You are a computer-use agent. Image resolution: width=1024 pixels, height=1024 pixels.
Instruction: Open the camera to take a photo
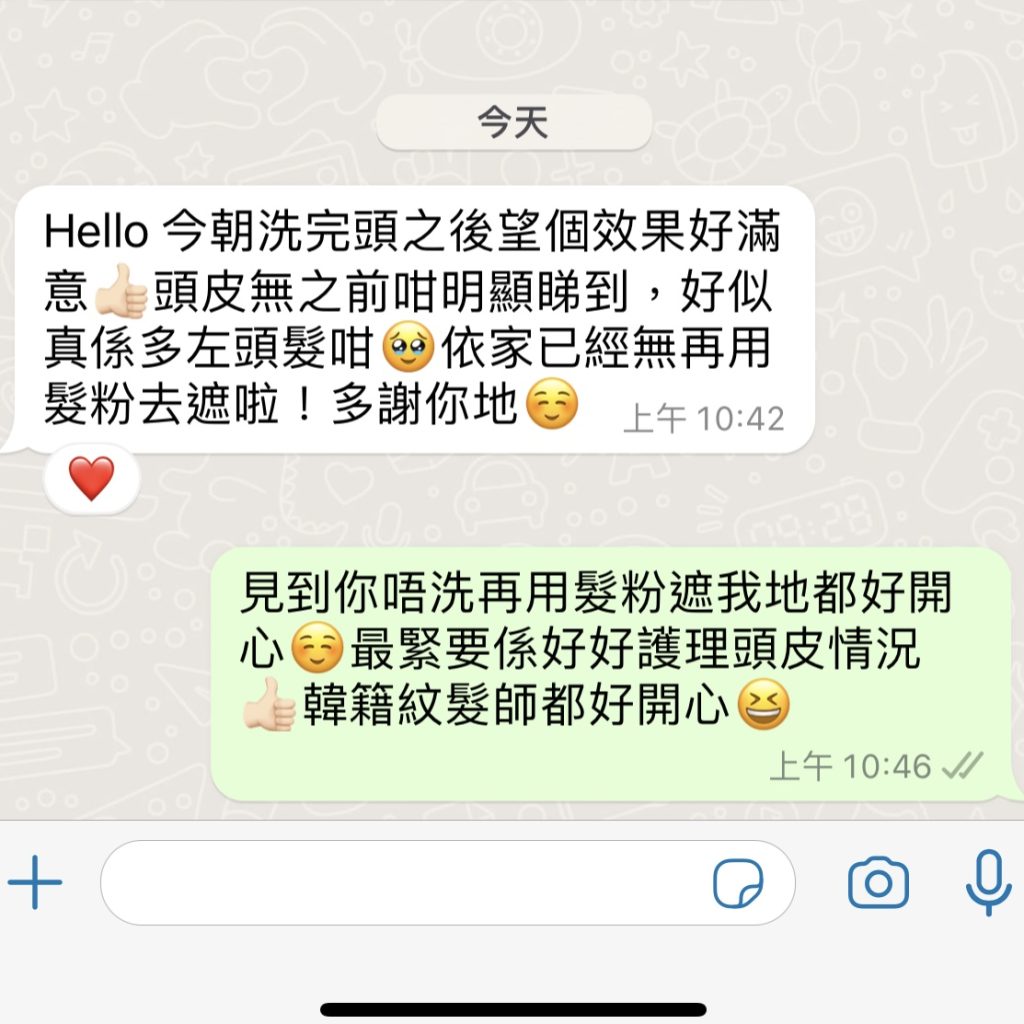(x=878, y=883)
